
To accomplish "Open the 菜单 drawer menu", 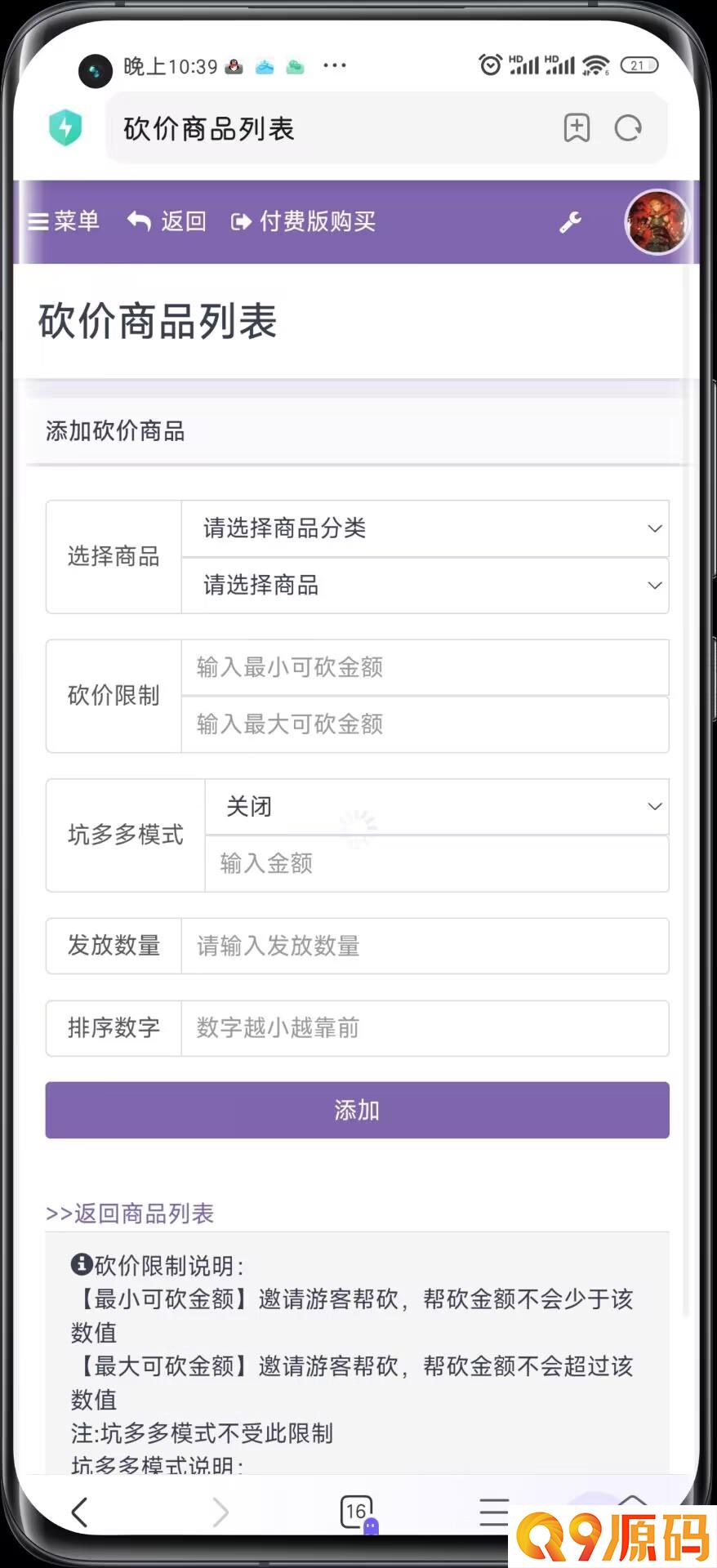I will pos(64,221).
